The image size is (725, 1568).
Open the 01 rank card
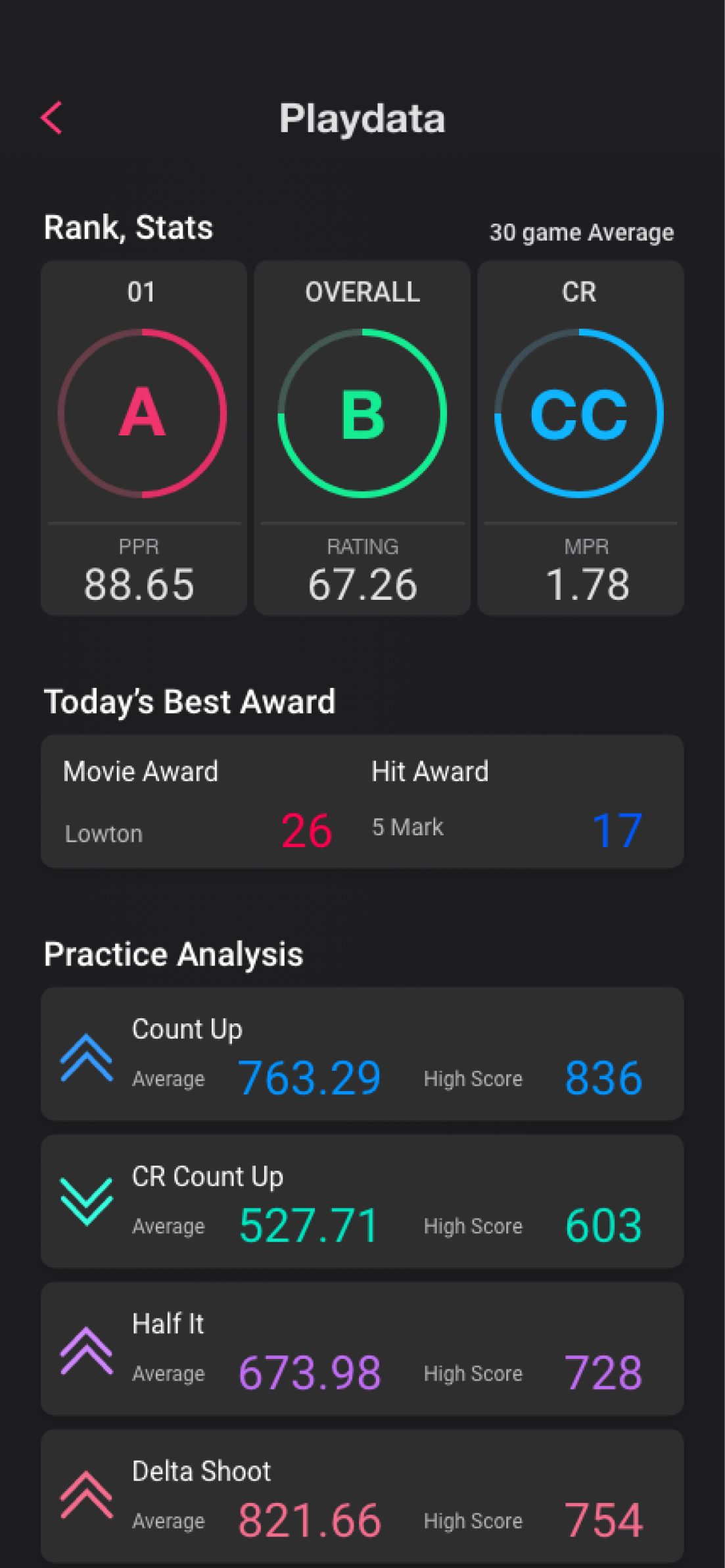point(143,437)
